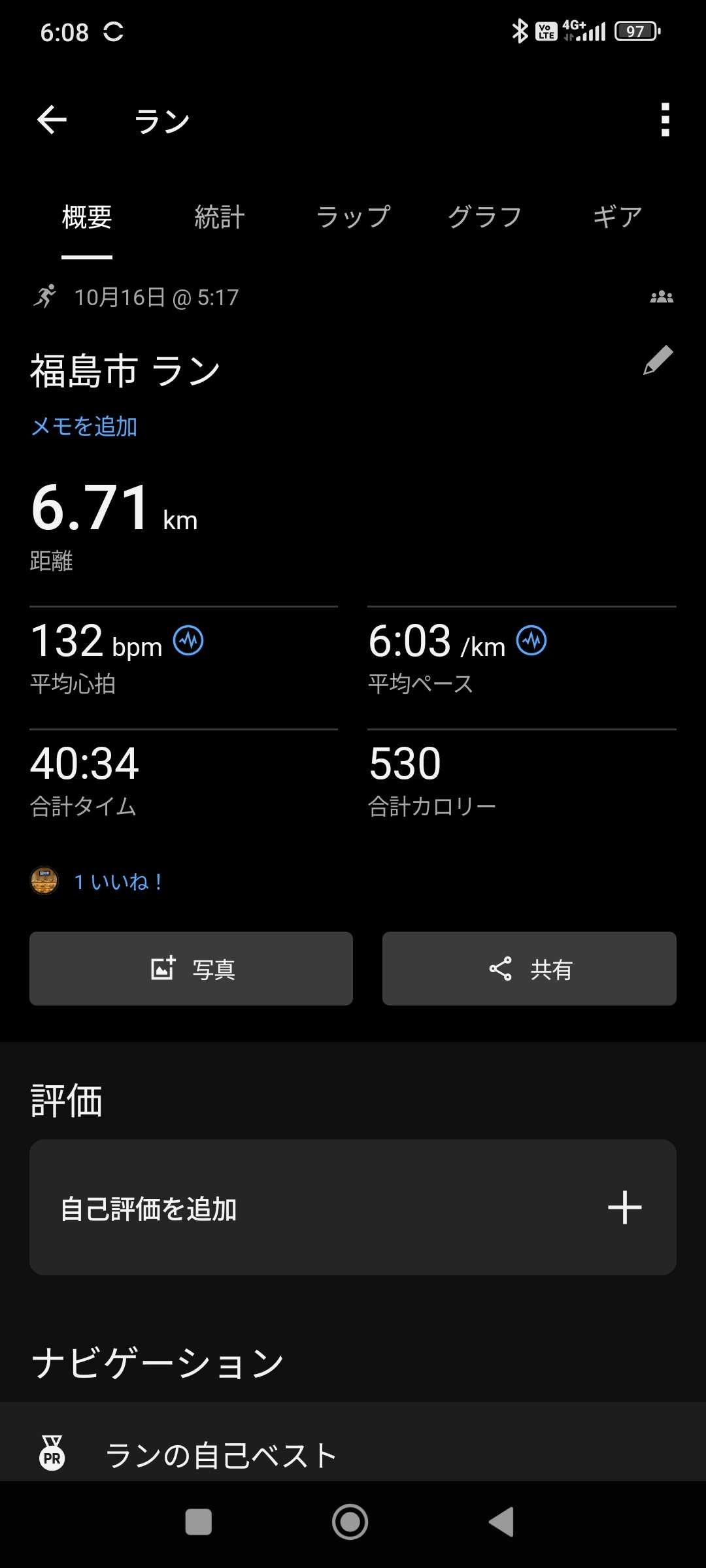Viewport: 706px width, 1568px height.
Task: Open average pace info icon
Action: 531,640
